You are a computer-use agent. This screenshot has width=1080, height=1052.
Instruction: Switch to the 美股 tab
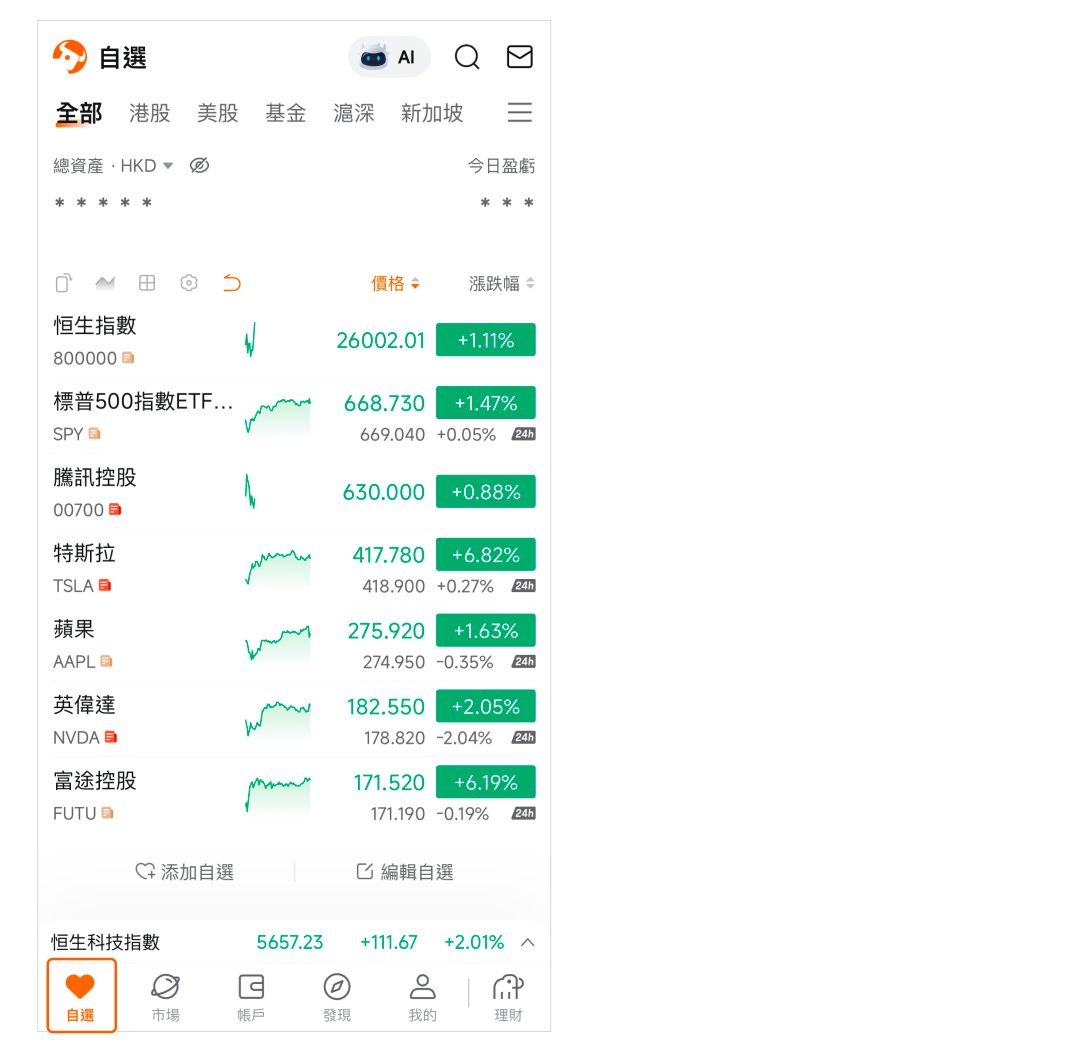coord(218,113)
